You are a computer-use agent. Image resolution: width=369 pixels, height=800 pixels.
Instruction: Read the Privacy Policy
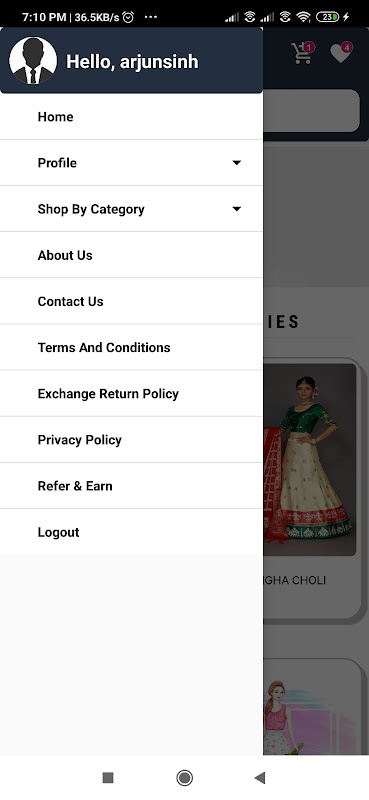pos(131,440)
